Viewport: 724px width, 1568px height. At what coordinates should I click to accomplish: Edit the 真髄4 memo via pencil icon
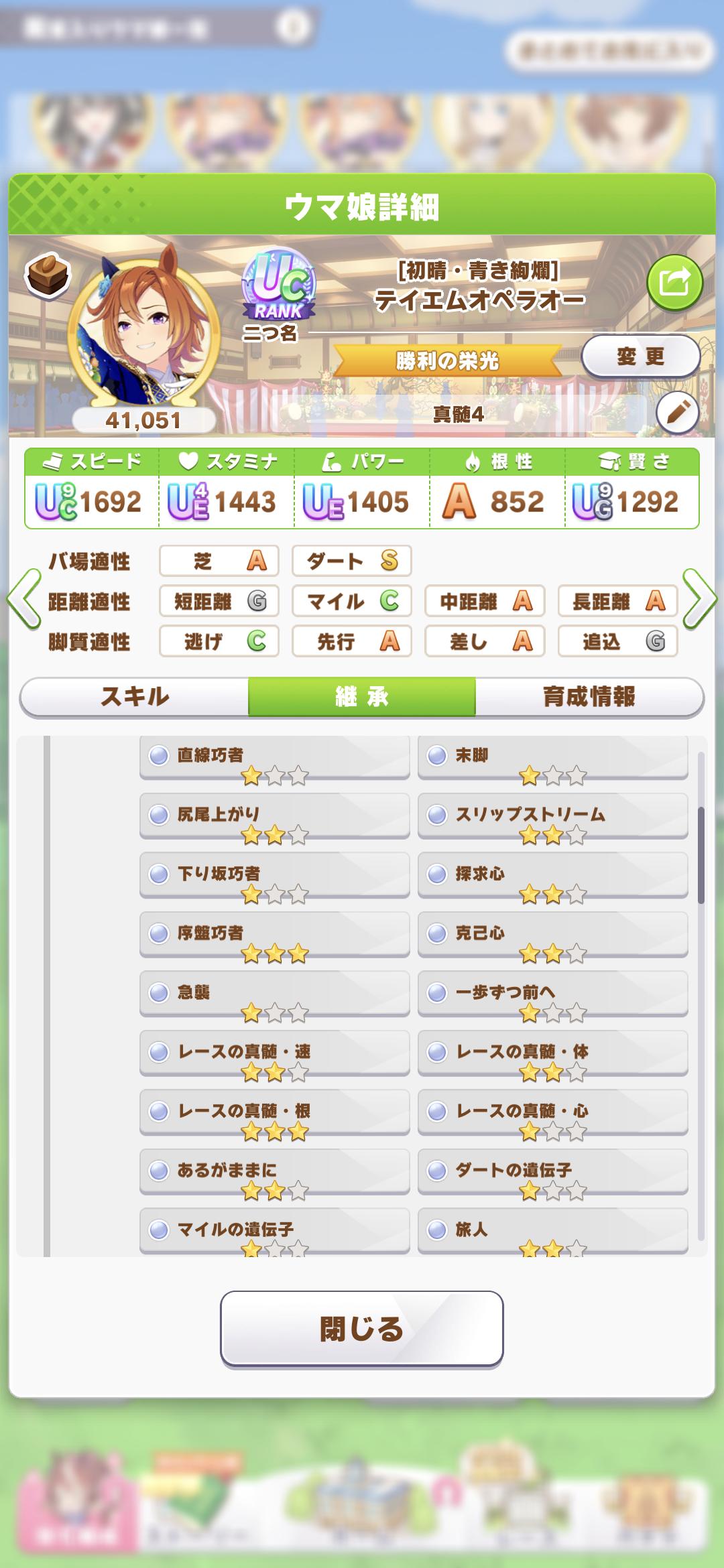677,413
